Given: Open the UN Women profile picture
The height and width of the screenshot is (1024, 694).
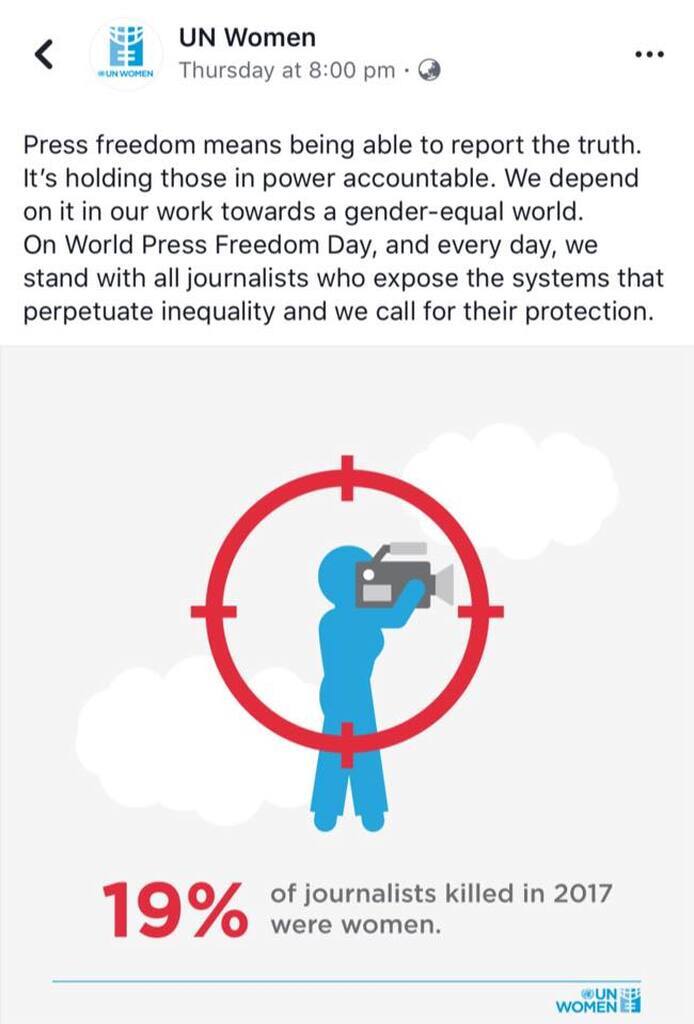Looking at the screenshot, I should pos(126,54).
